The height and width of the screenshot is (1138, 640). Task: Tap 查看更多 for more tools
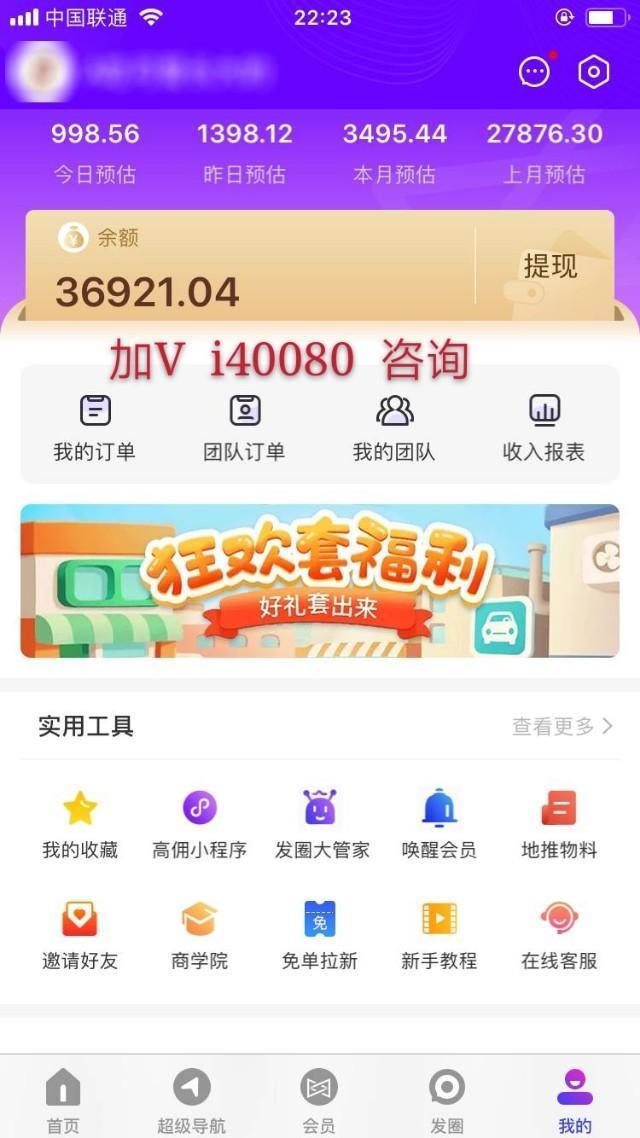click(562, 726)
